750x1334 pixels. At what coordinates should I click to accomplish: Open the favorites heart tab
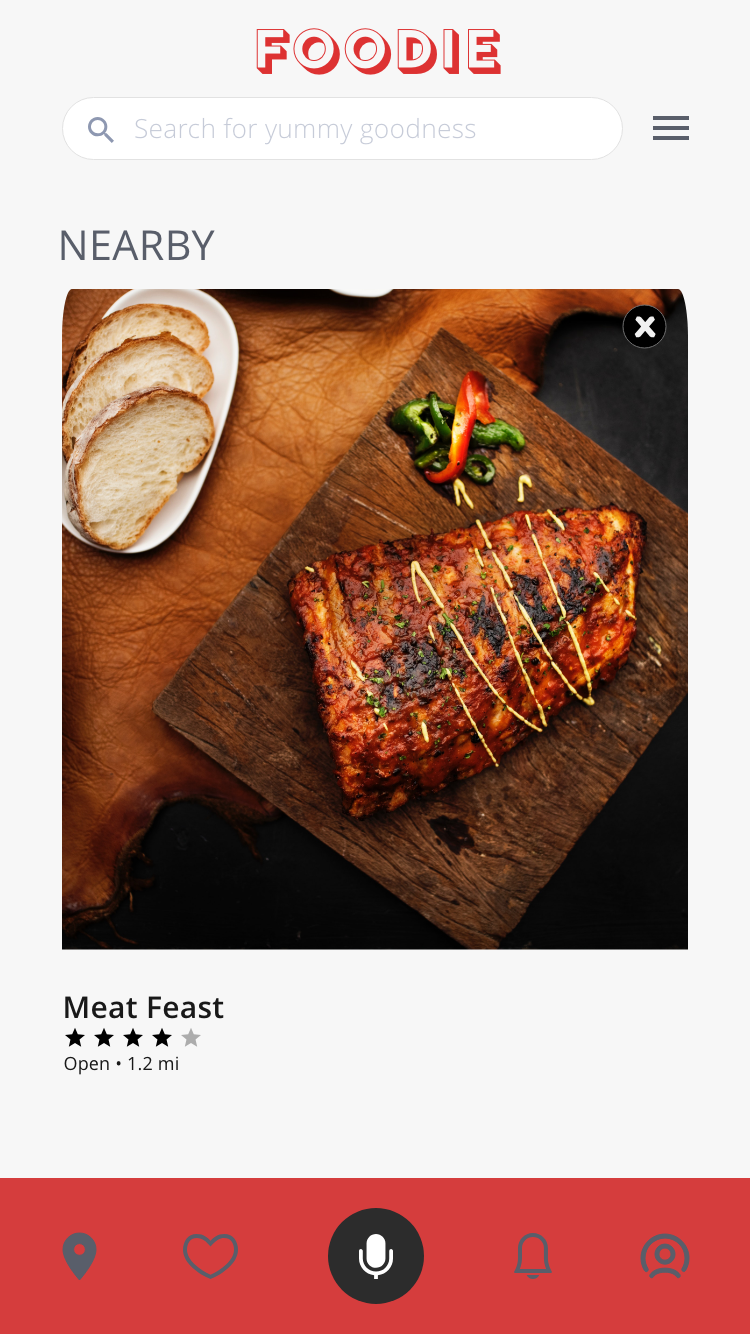[211, 1256]
